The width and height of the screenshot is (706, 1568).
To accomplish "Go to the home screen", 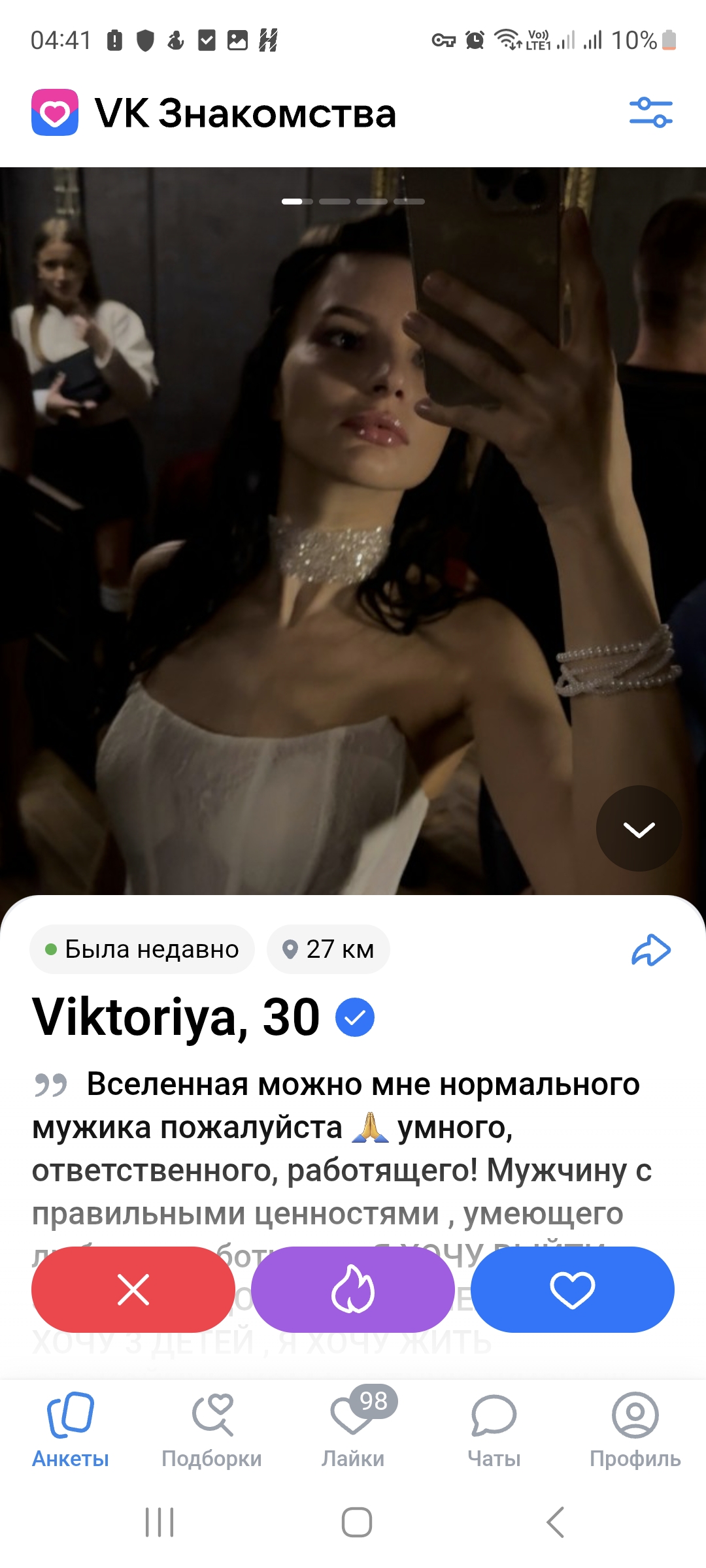I will pyautogui.click(x=357, y=1522).
